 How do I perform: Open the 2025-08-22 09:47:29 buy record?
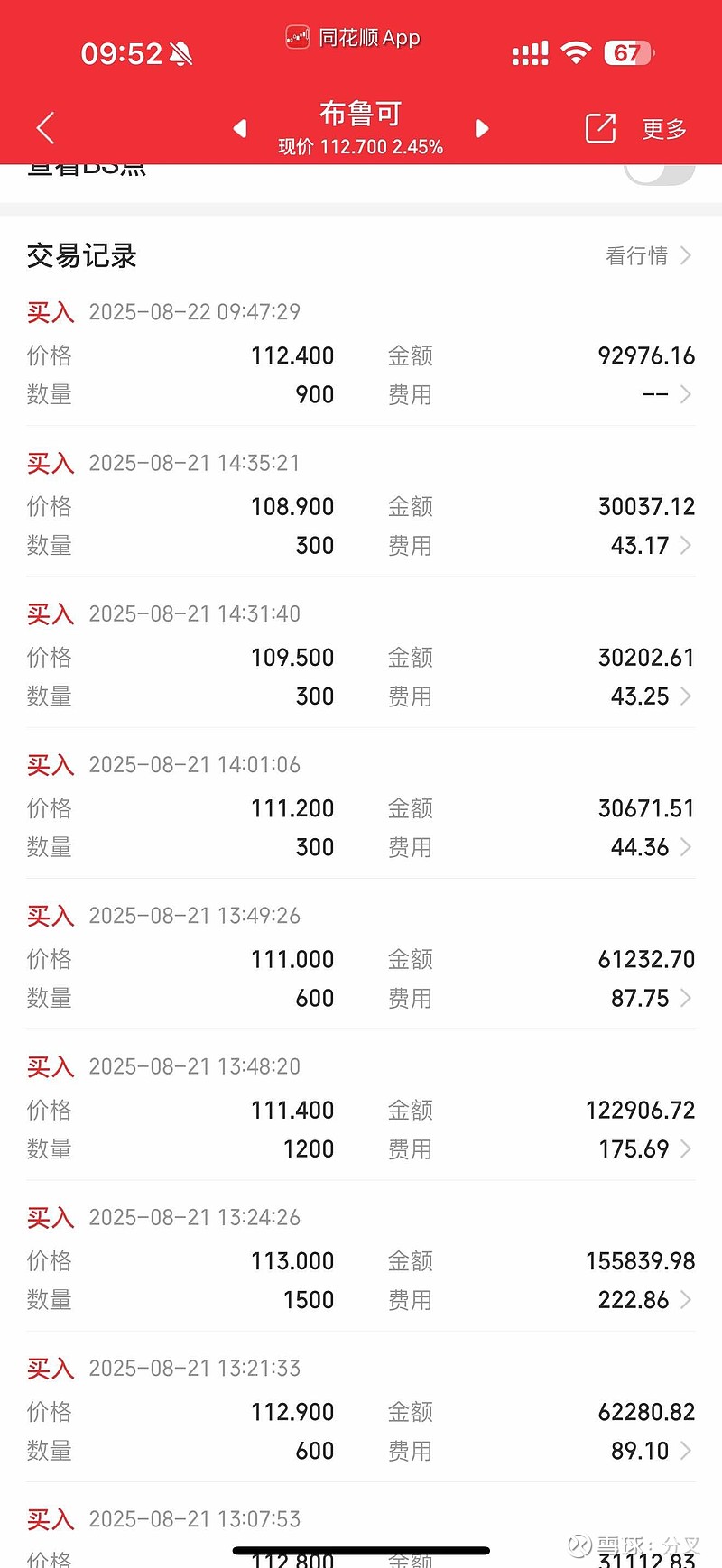pos(361,353)
